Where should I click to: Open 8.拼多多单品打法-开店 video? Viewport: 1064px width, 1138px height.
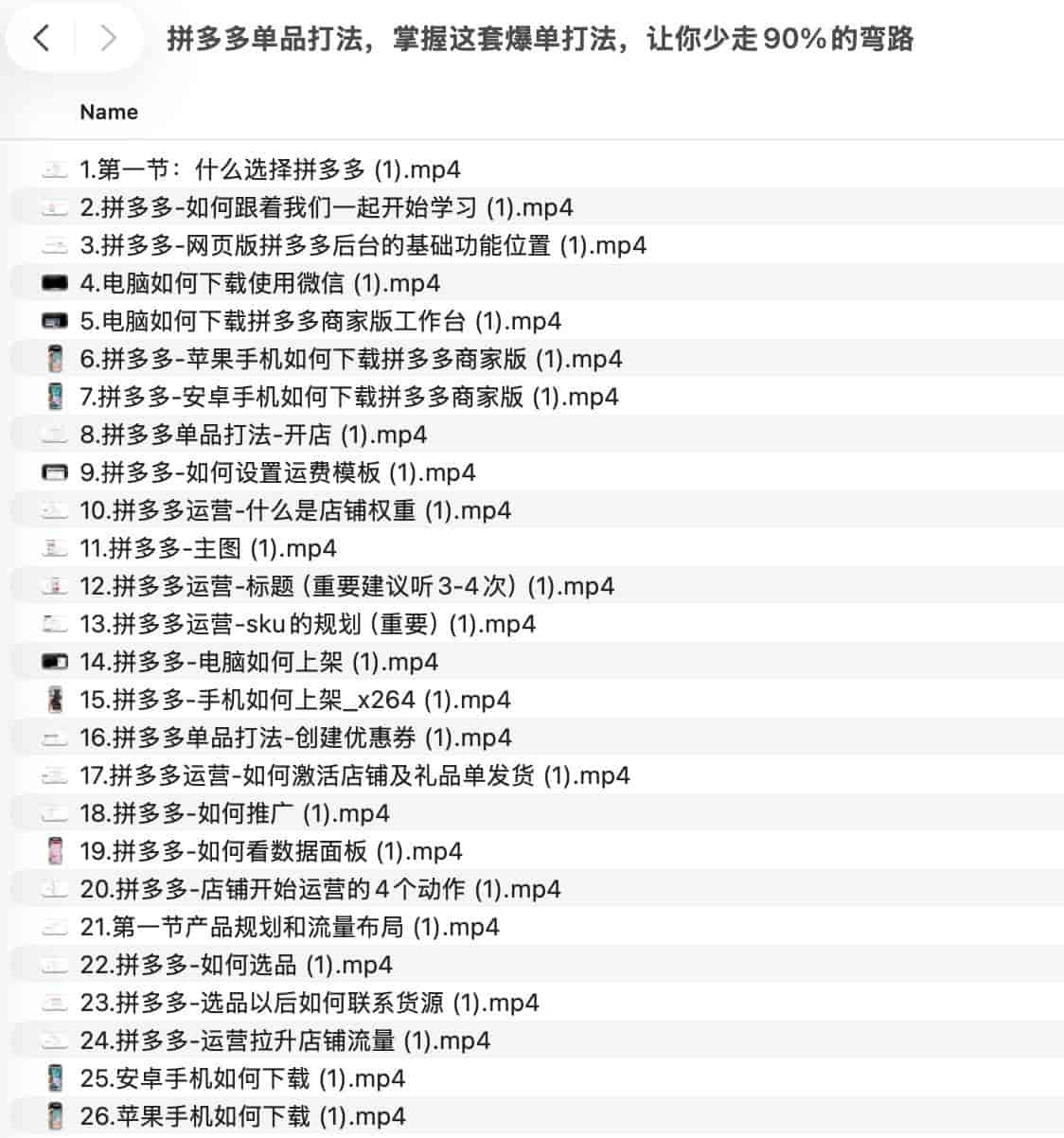click(x=253, y=436)
